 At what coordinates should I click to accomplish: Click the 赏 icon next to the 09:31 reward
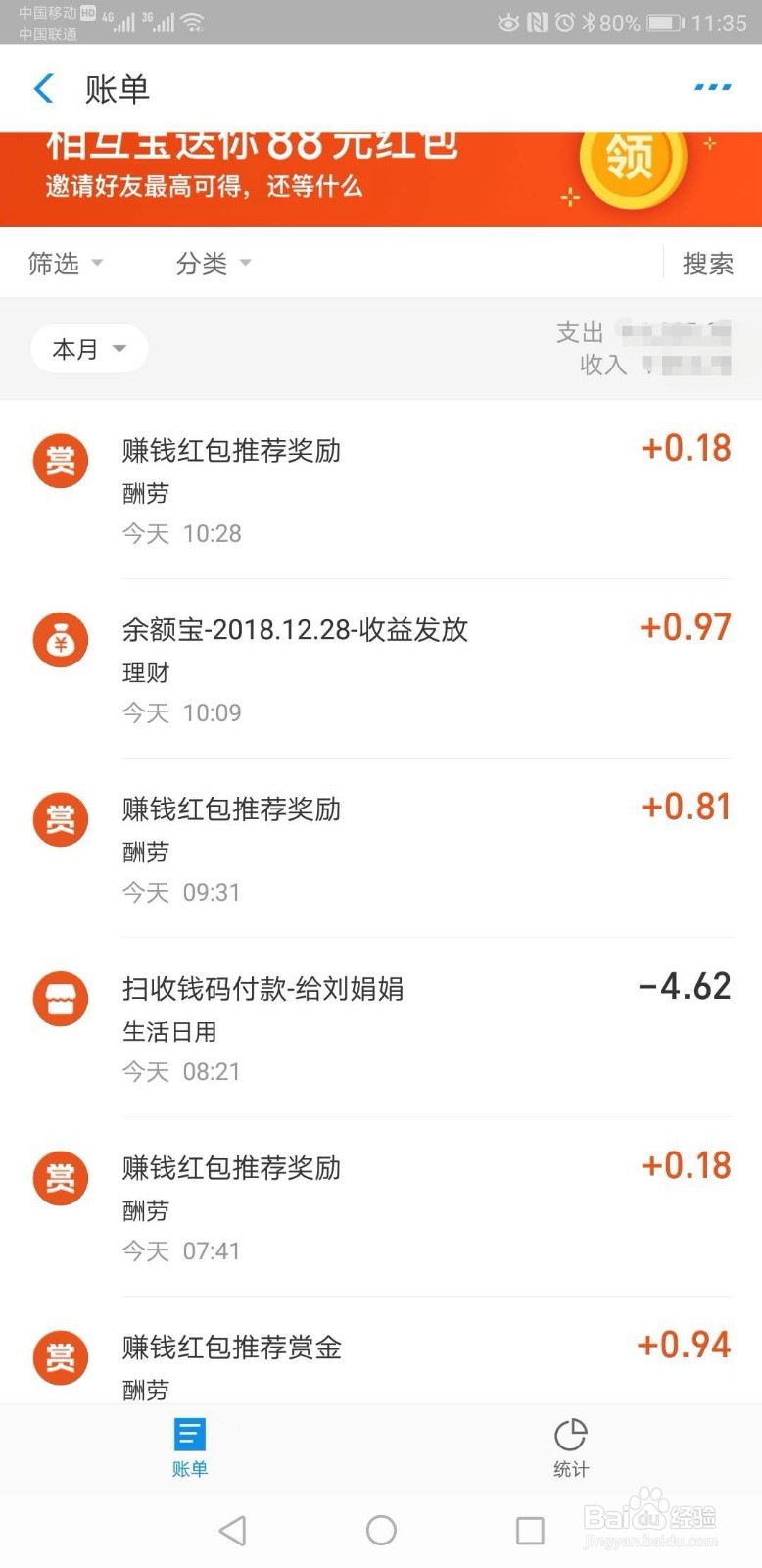point(60,819)
